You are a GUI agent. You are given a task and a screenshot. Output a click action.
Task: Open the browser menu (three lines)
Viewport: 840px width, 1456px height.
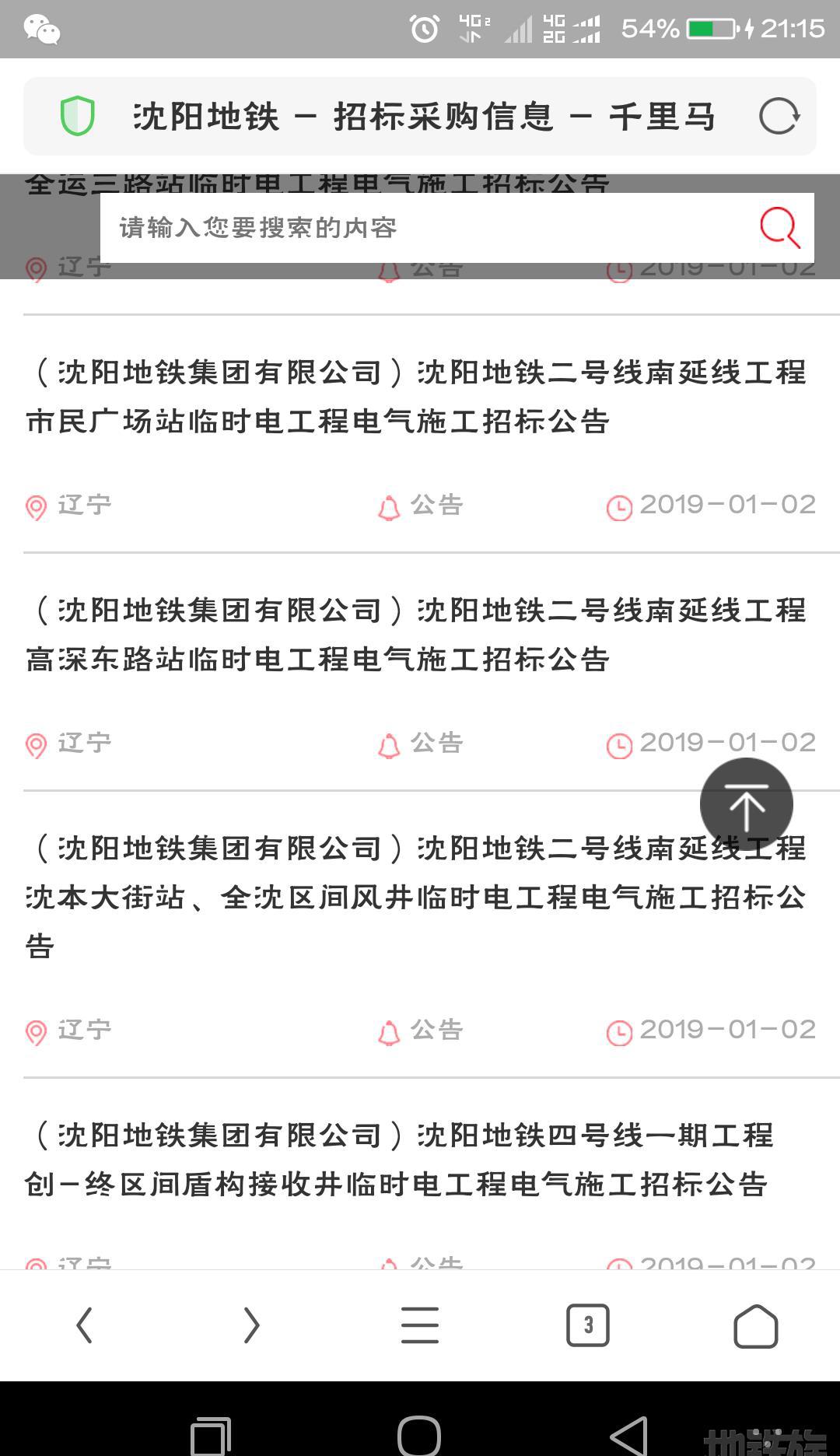(420, 1325)
